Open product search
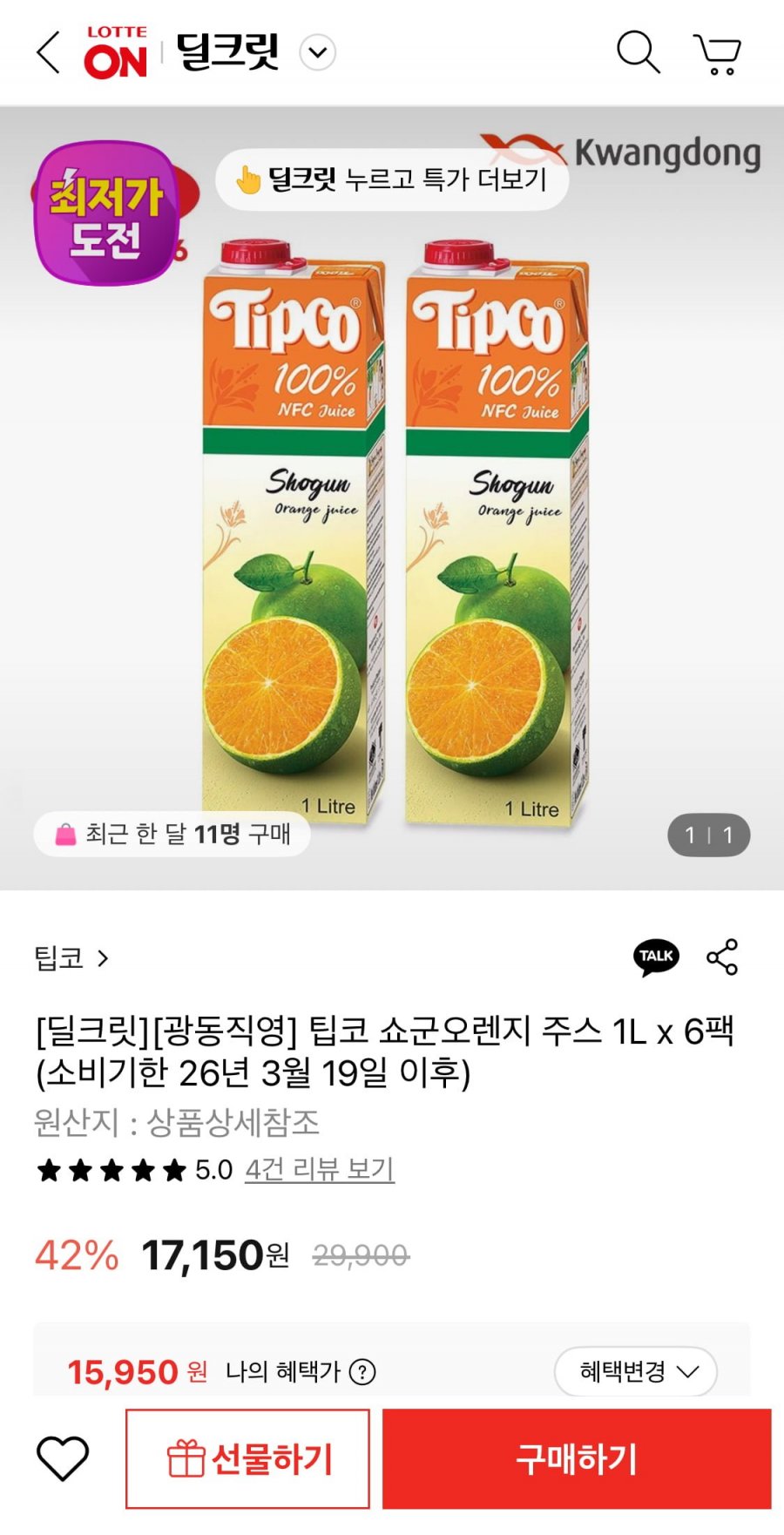 [638, 53]
